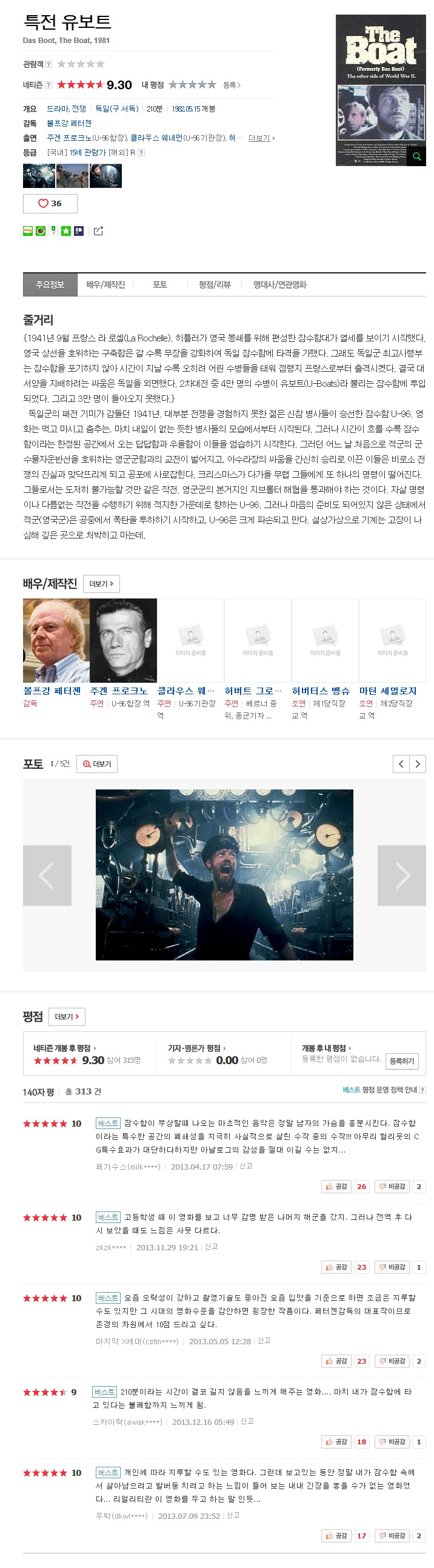The width and height of the screenshot is (434, 1568).
Task: Open director link 볼프강 페터젠 in the info section
Action: tap(68, 123)
